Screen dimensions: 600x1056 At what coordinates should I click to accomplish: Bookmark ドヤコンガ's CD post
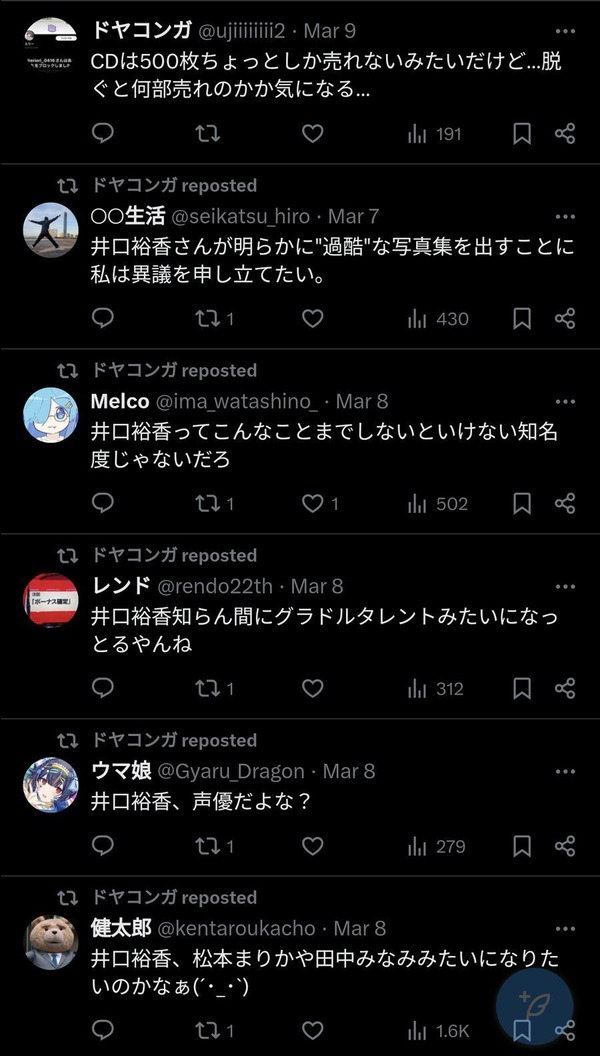pos(522,133)
